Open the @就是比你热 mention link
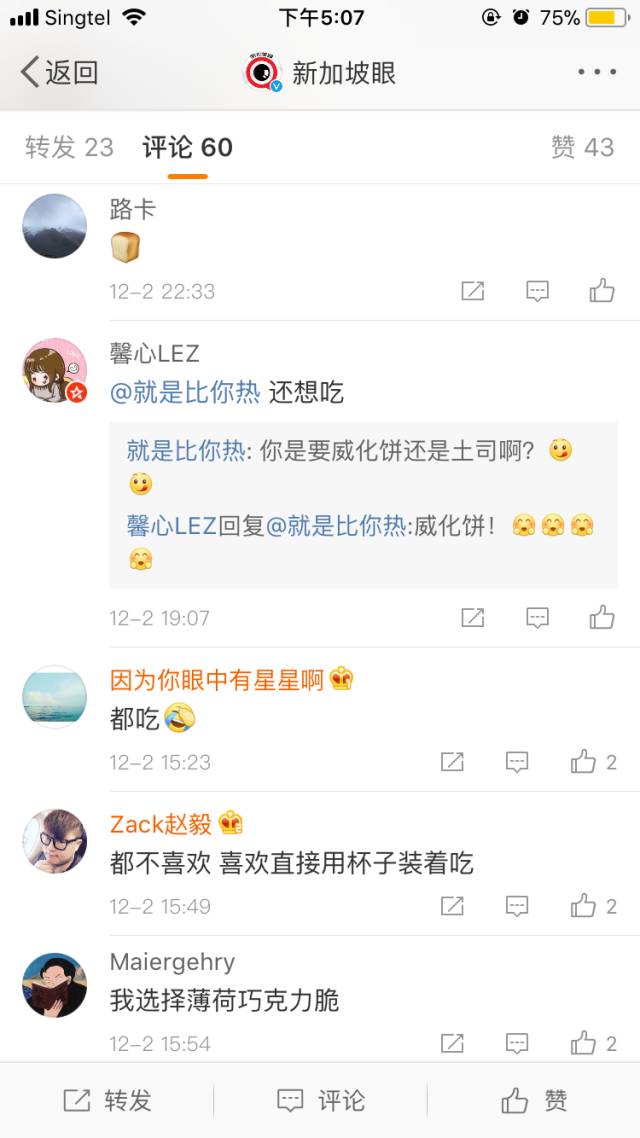This screenshot has width=640, height=1138. pyautogui.click(x=186, y=393)
